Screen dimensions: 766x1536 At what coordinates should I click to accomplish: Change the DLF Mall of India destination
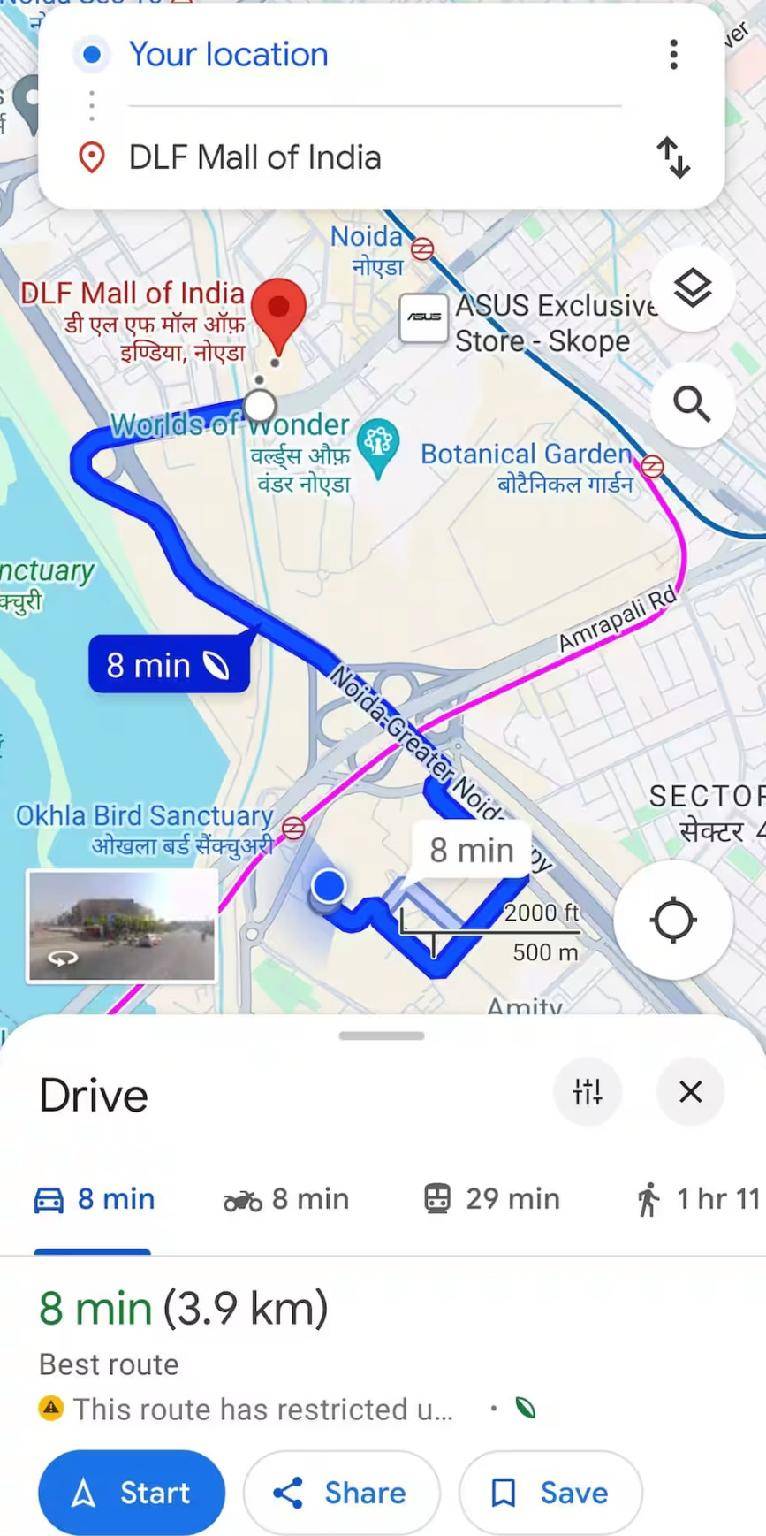click(374, 158)
